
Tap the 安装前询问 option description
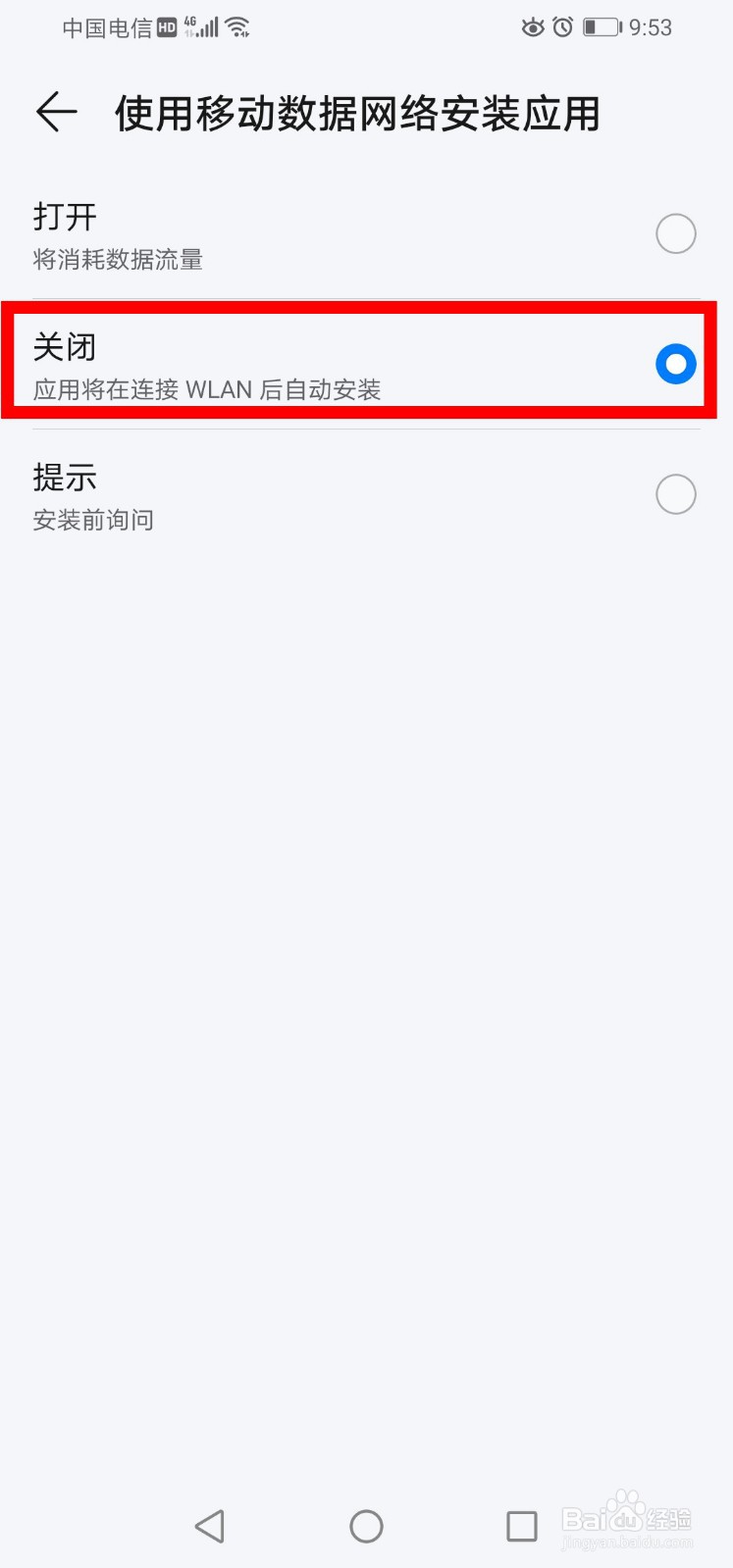(93, 520)
